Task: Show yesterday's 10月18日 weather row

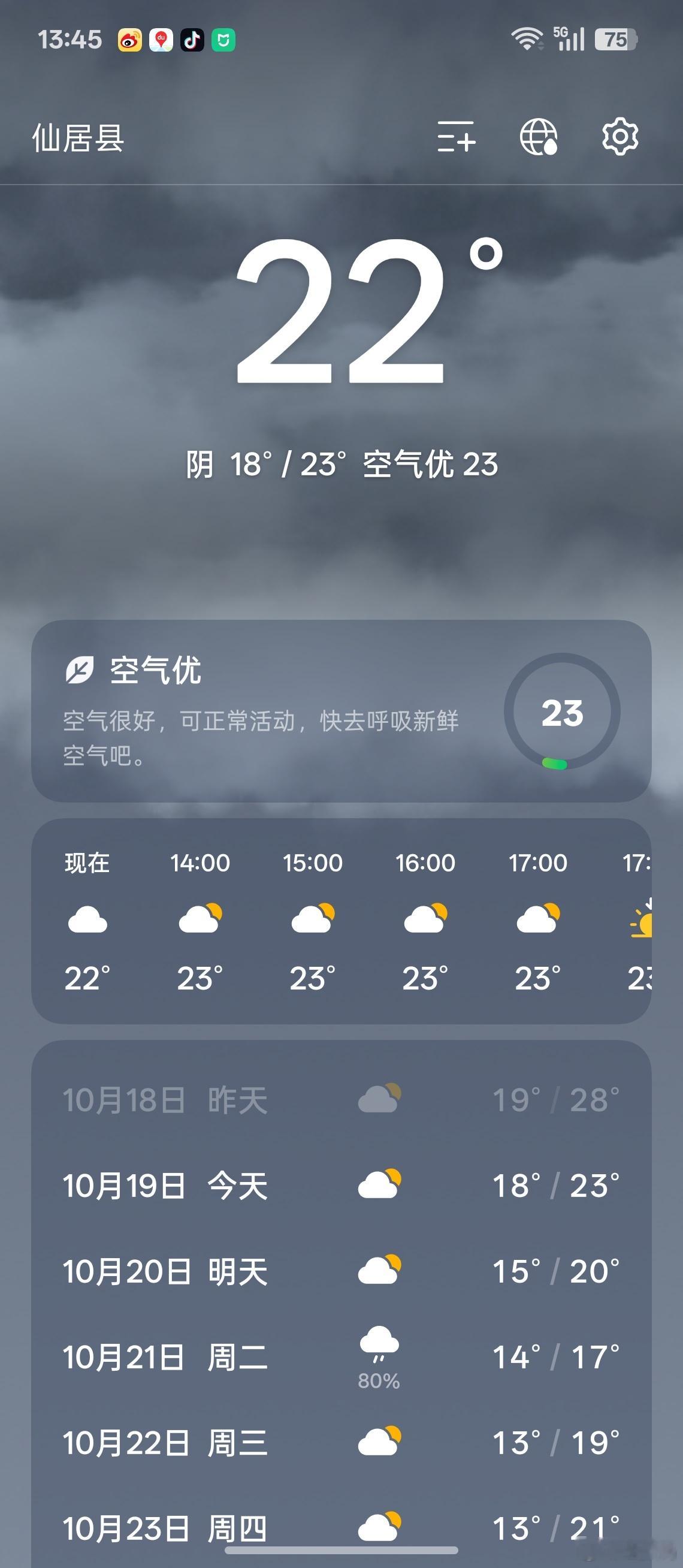Action: (341, 1100)
